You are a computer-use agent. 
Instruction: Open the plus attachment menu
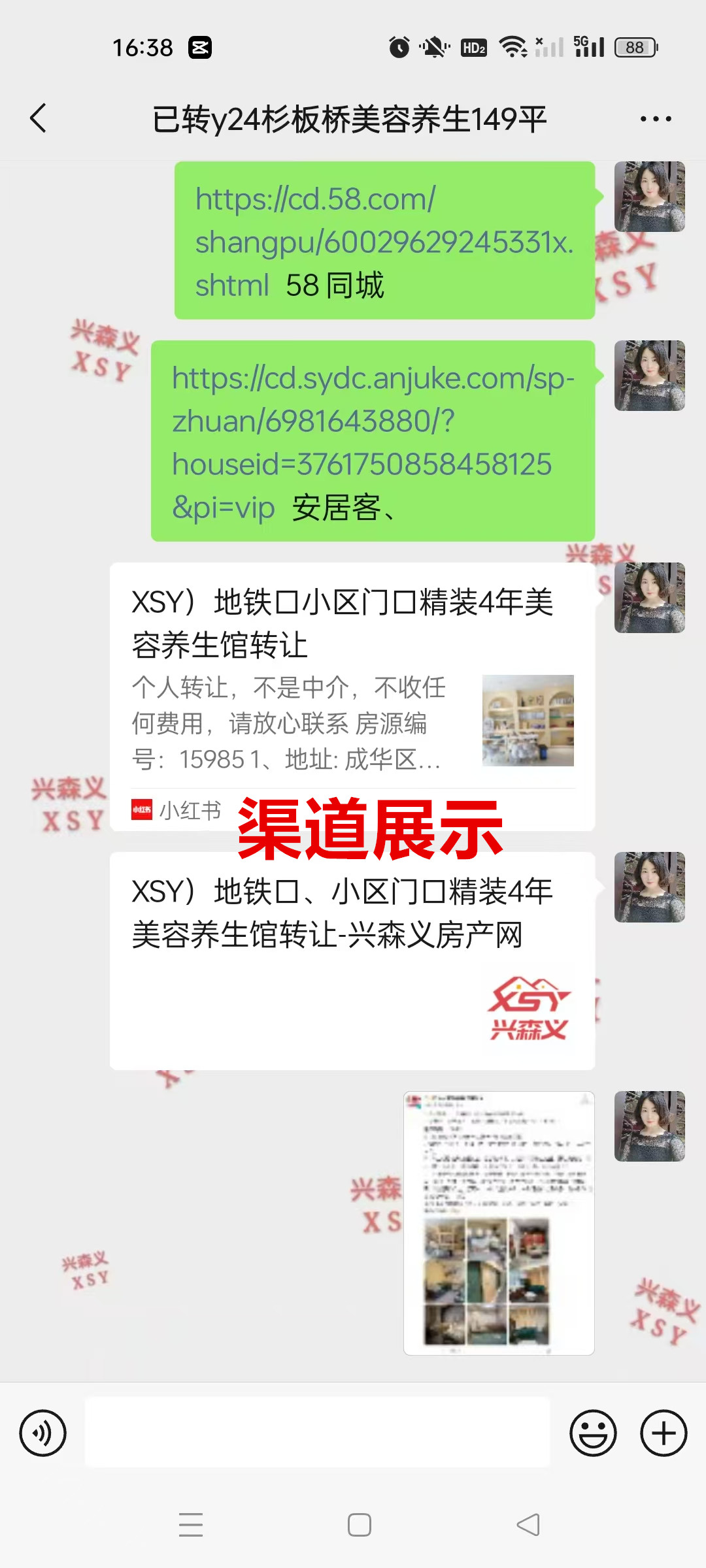(663, 1433)
